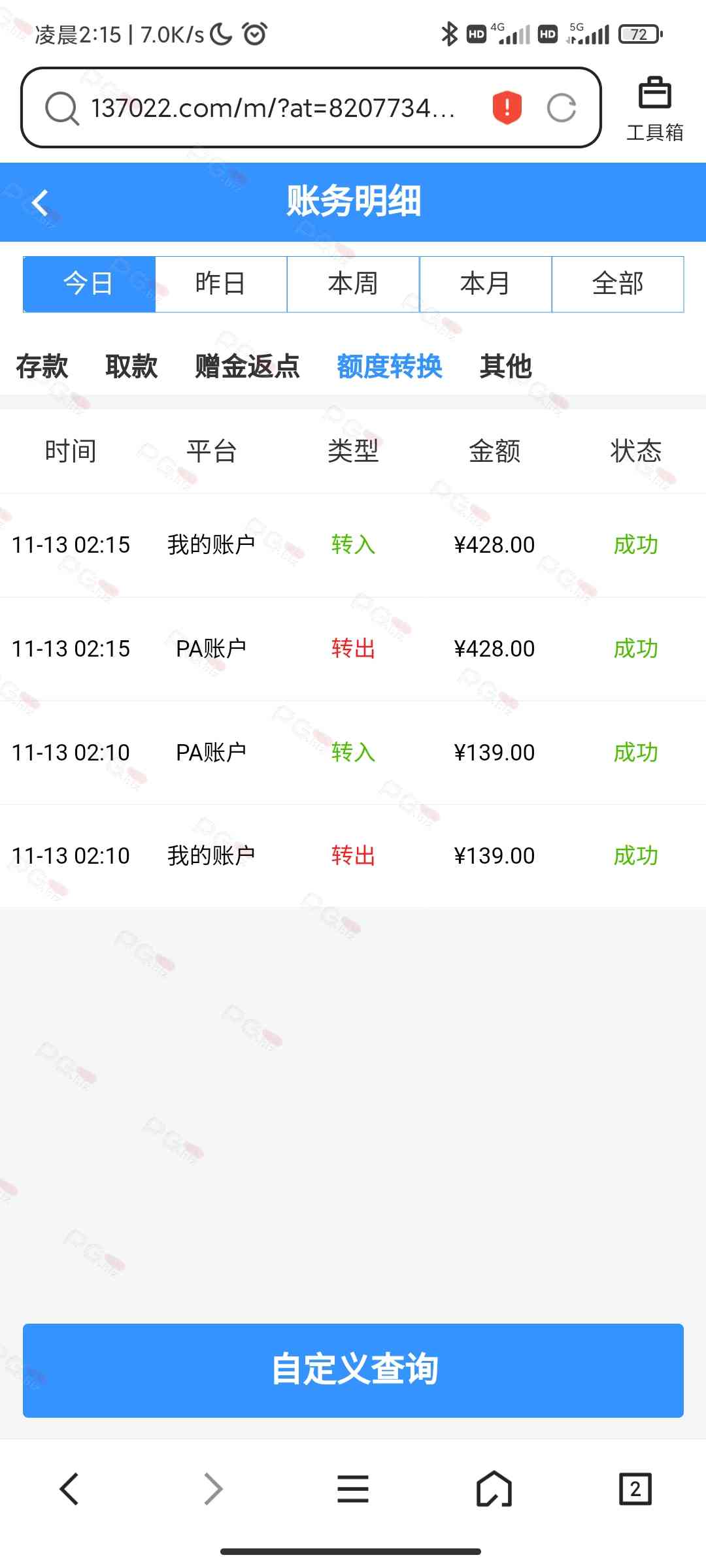Image resolution: width=706 pixels, height=1568 pixels.
Task: Tap the 自定义查询 button
Action: pyautogui.click(x=353, y=1370)
